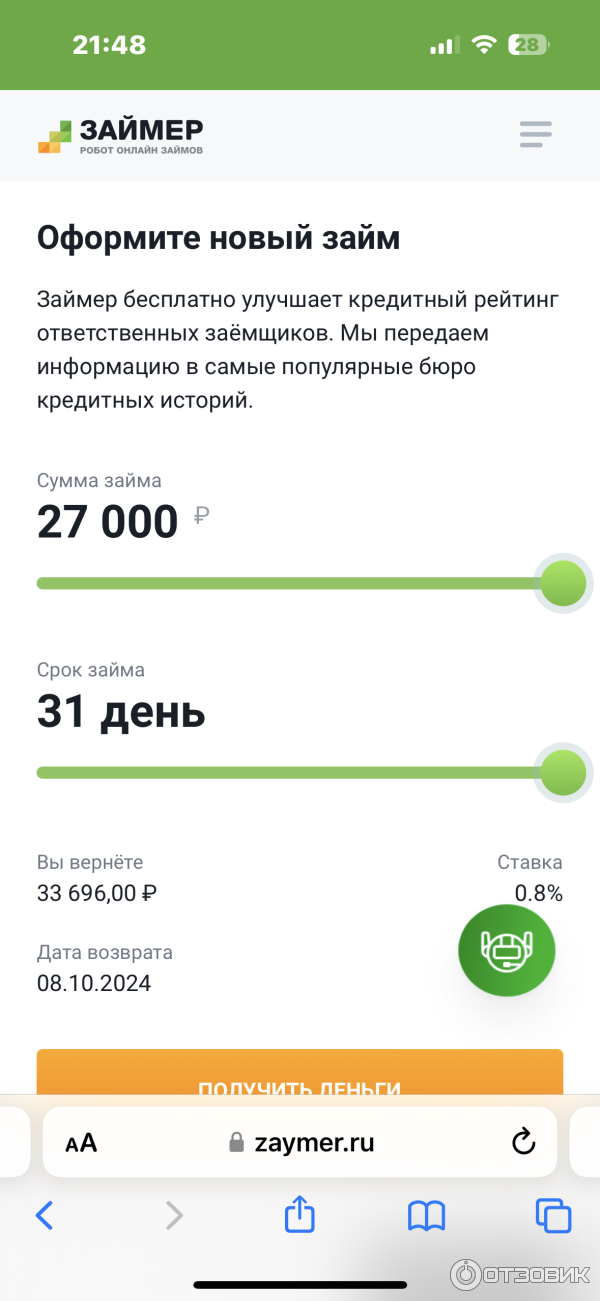Image resolution: width=600 pixels, height=1301 pixels.
Task: Go back to the previous page
Action: pyautogui.click(x=44, y=1215)
